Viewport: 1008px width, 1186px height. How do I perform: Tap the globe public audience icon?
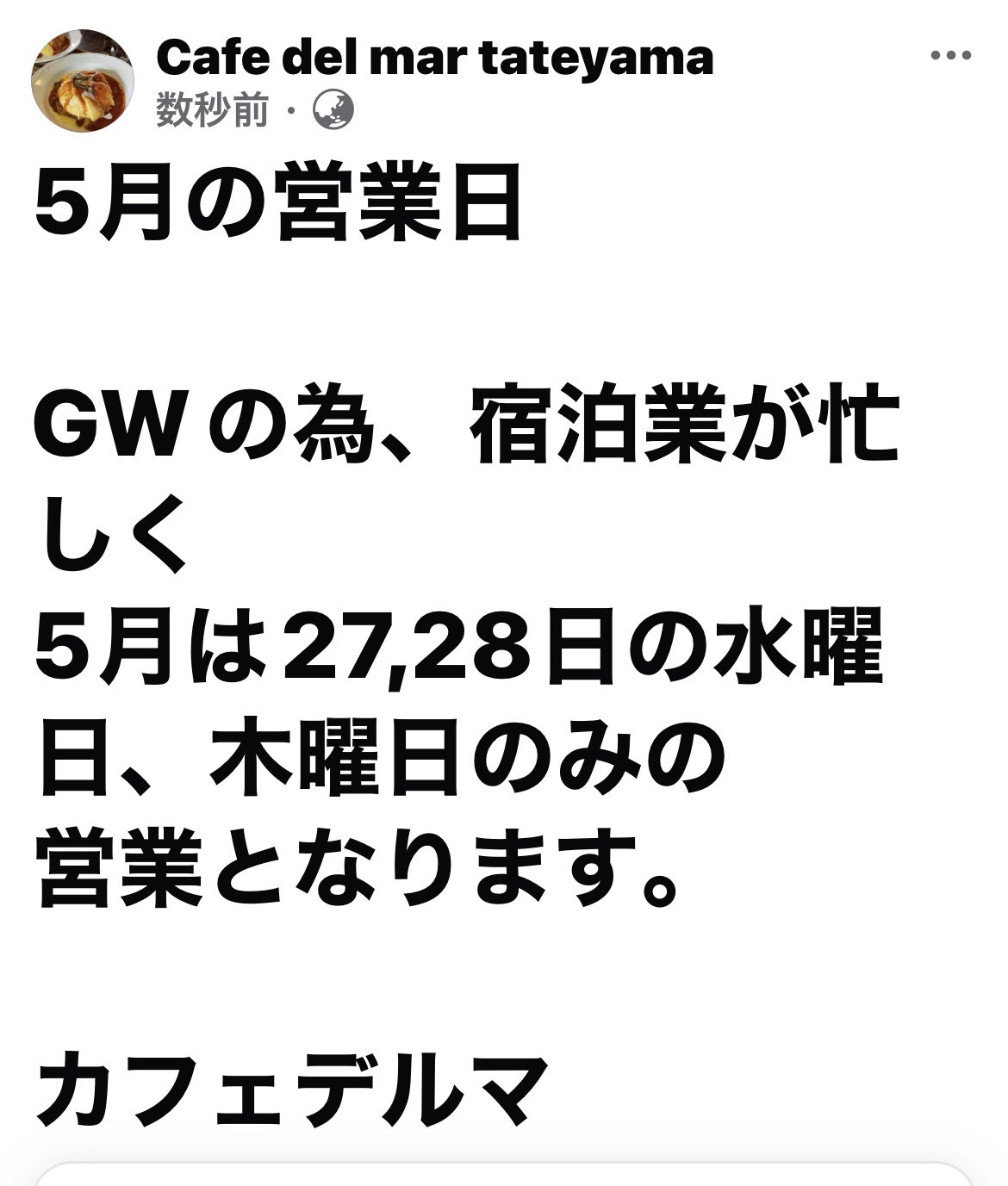point(333,111)
